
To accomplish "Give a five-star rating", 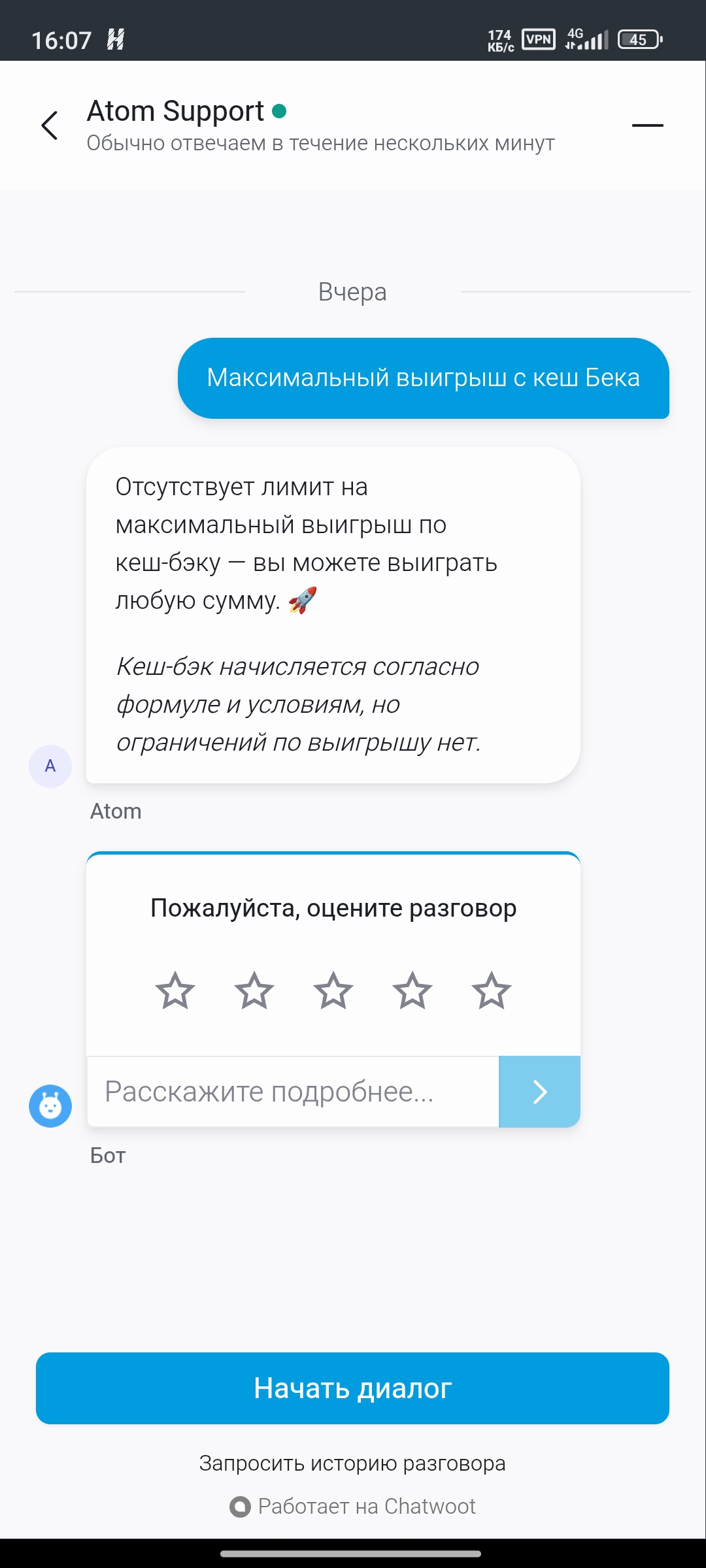I will coord(492,990).
